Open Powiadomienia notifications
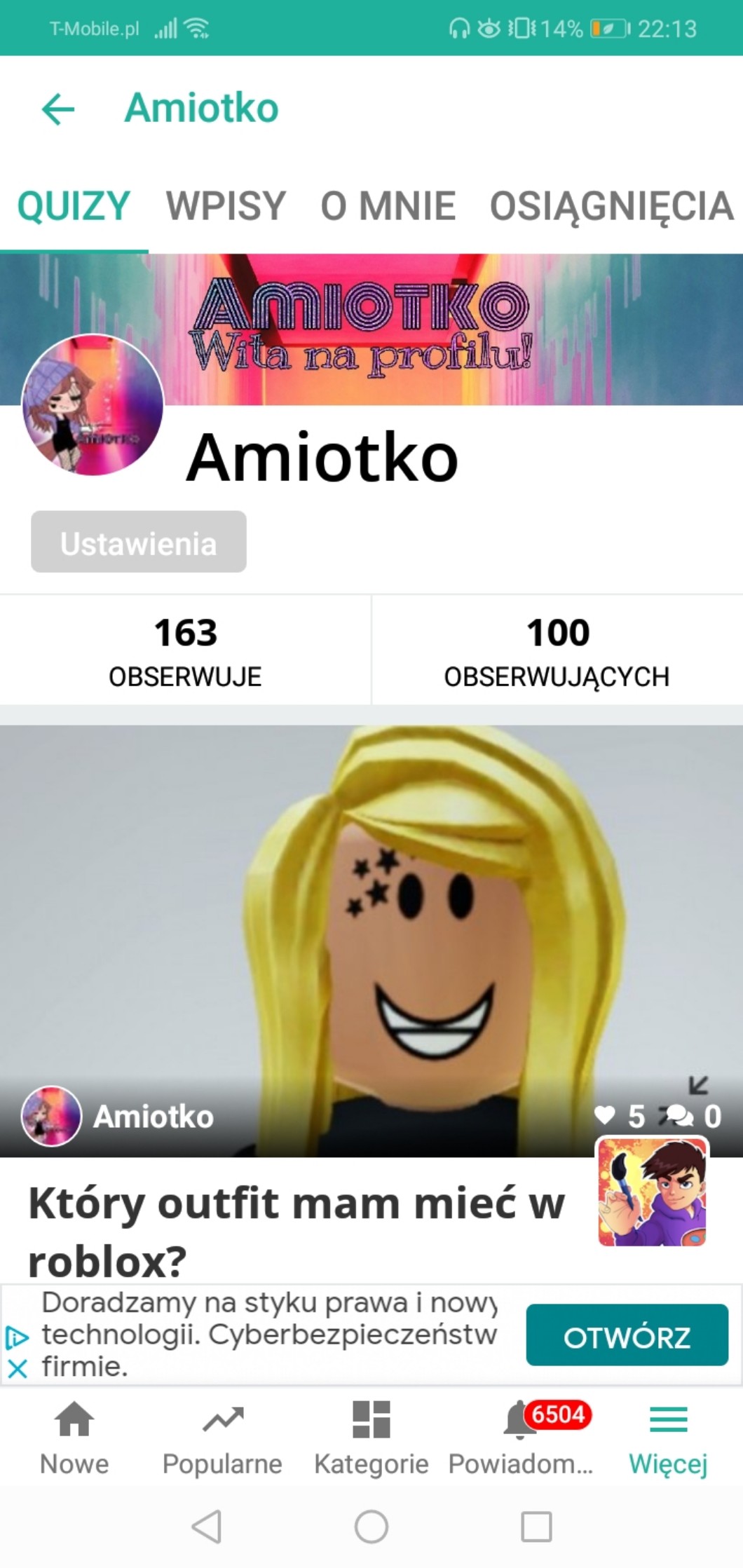The width and height of the screenshot is (743, 1568). pos(520,1437)
